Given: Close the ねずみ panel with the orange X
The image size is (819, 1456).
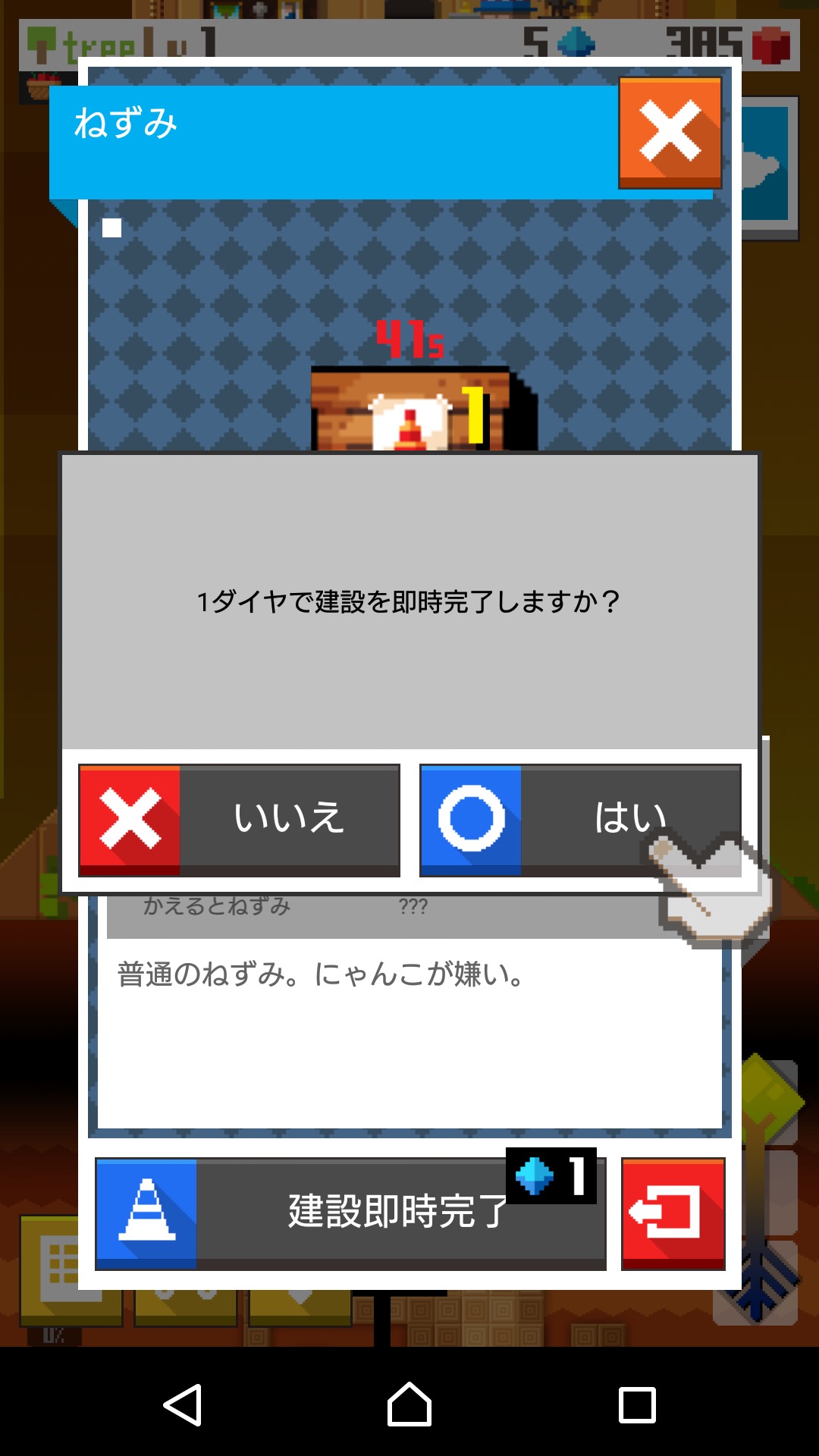Looking at the screenshot, I should 670,133.
